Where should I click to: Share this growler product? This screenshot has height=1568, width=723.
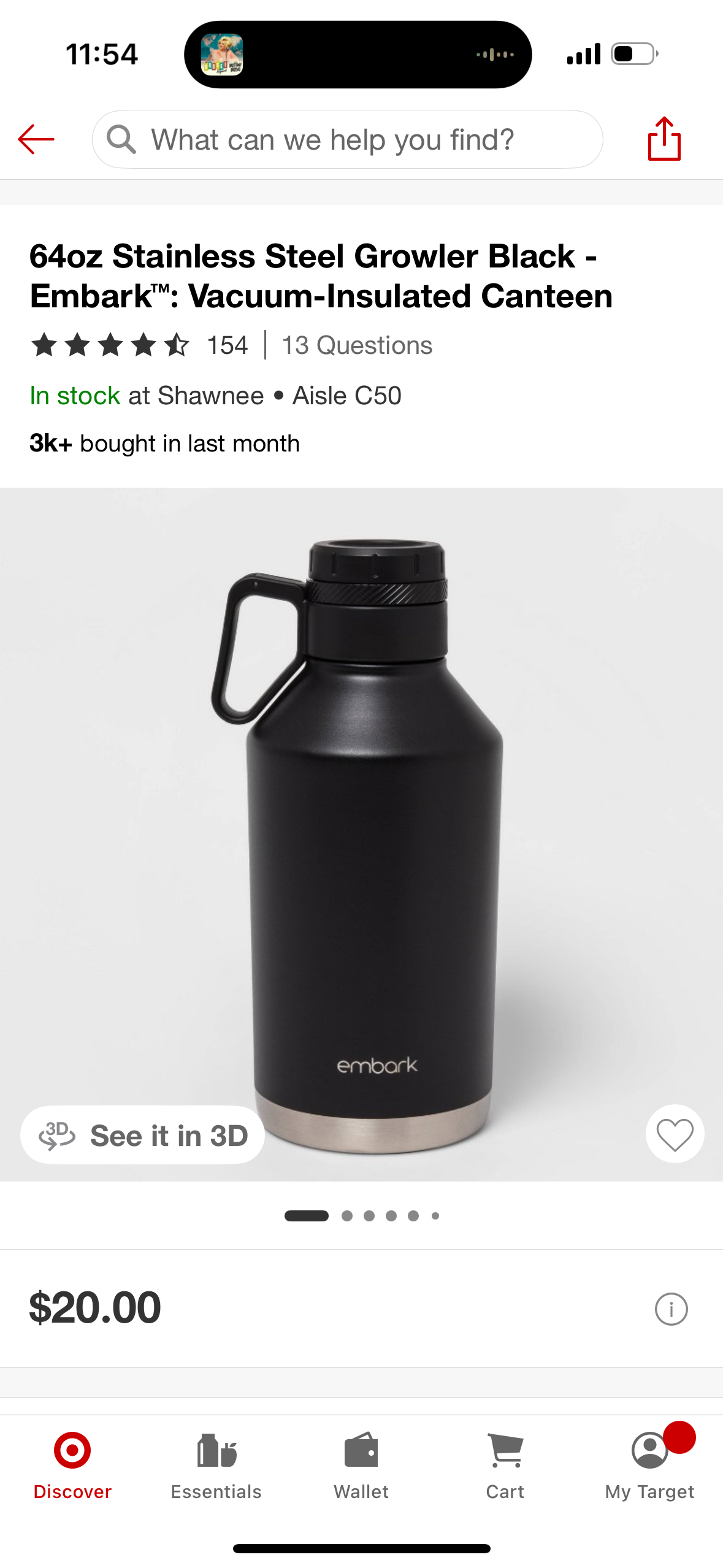[x=664, y=139]
